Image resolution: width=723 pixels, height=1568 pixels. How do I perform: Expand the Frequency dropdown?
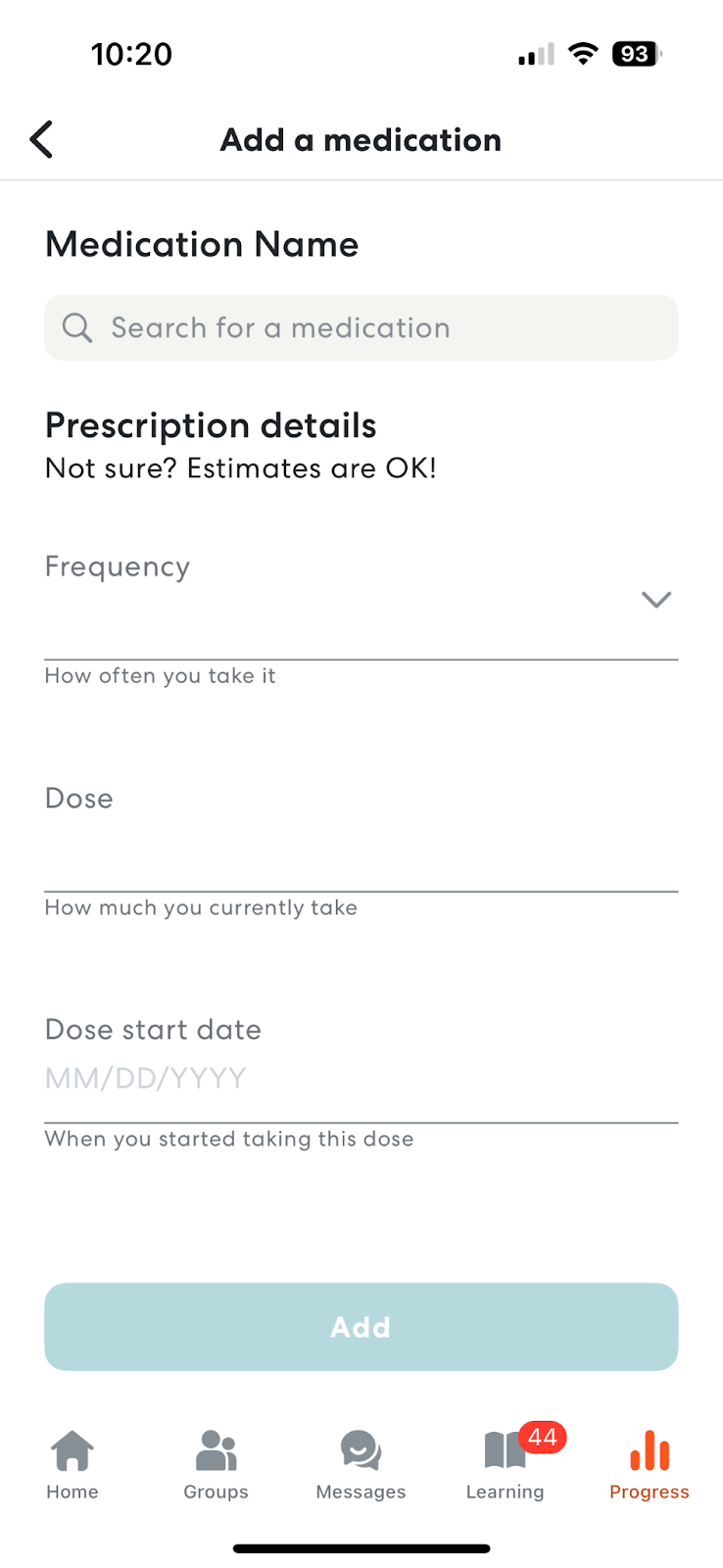point(361,600)
